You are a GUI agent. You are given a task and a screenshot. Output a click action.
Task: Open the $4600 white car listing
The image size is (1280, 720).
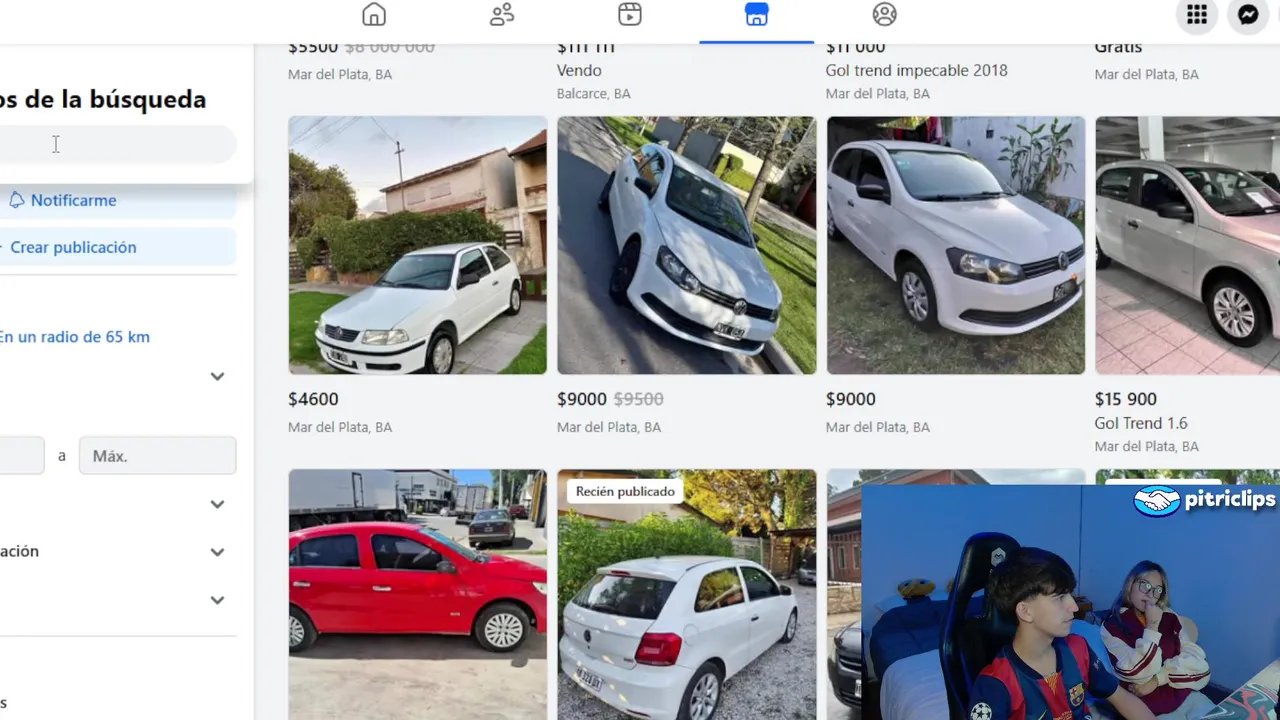point(417,245)
